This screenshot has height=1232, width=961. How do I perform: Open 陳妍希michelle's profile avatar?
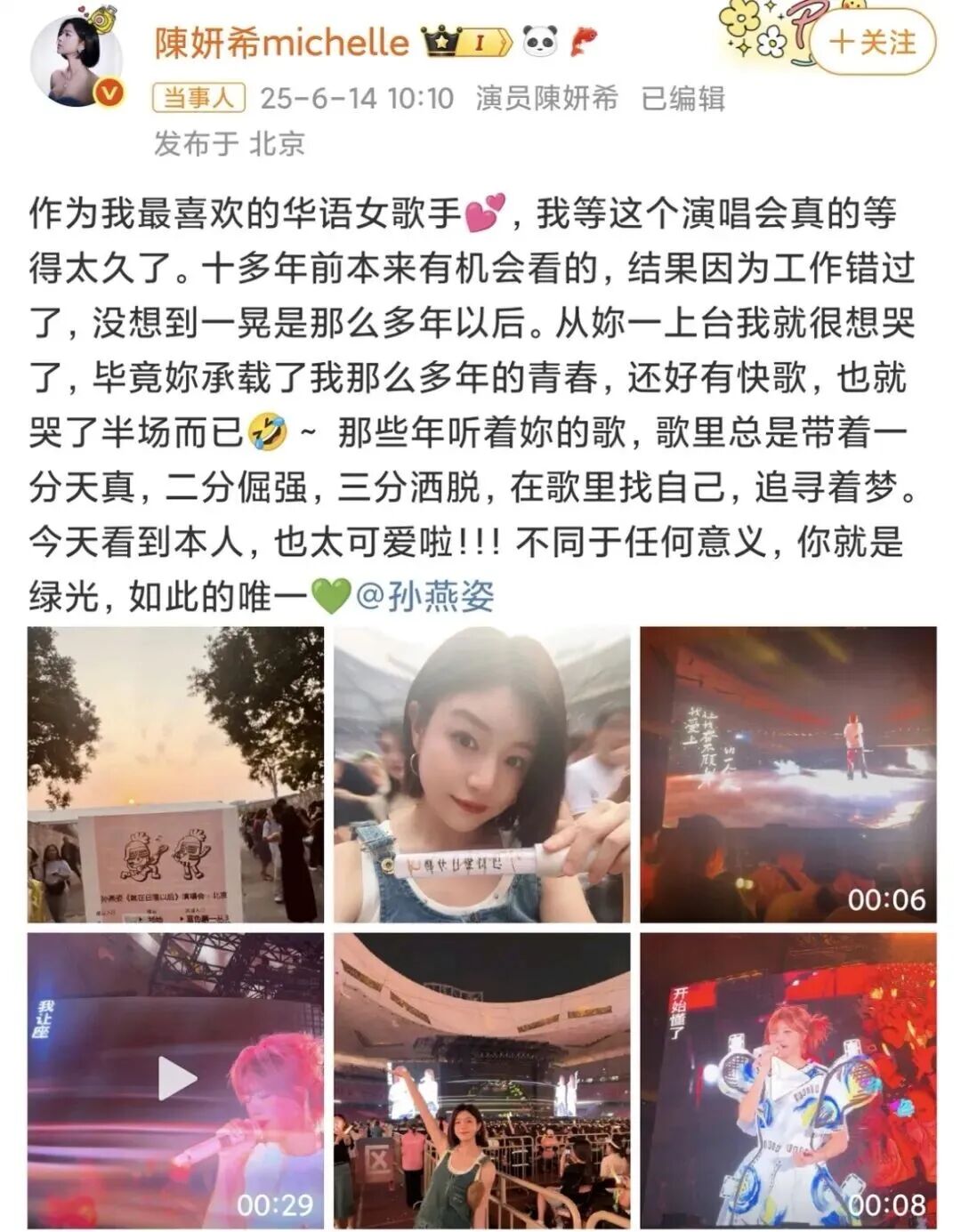click(x=77, y=60)
